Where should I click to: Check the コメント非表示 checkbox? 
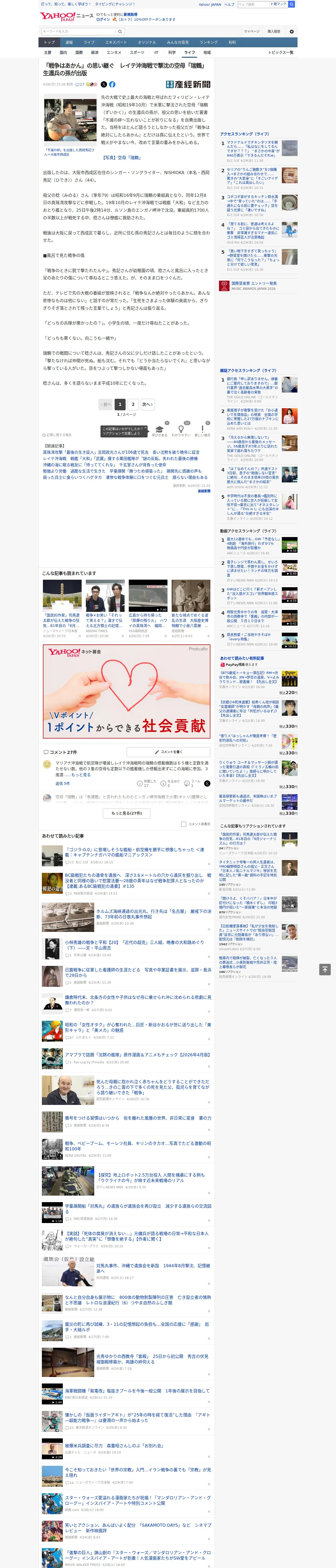click(x=183, y=824)
